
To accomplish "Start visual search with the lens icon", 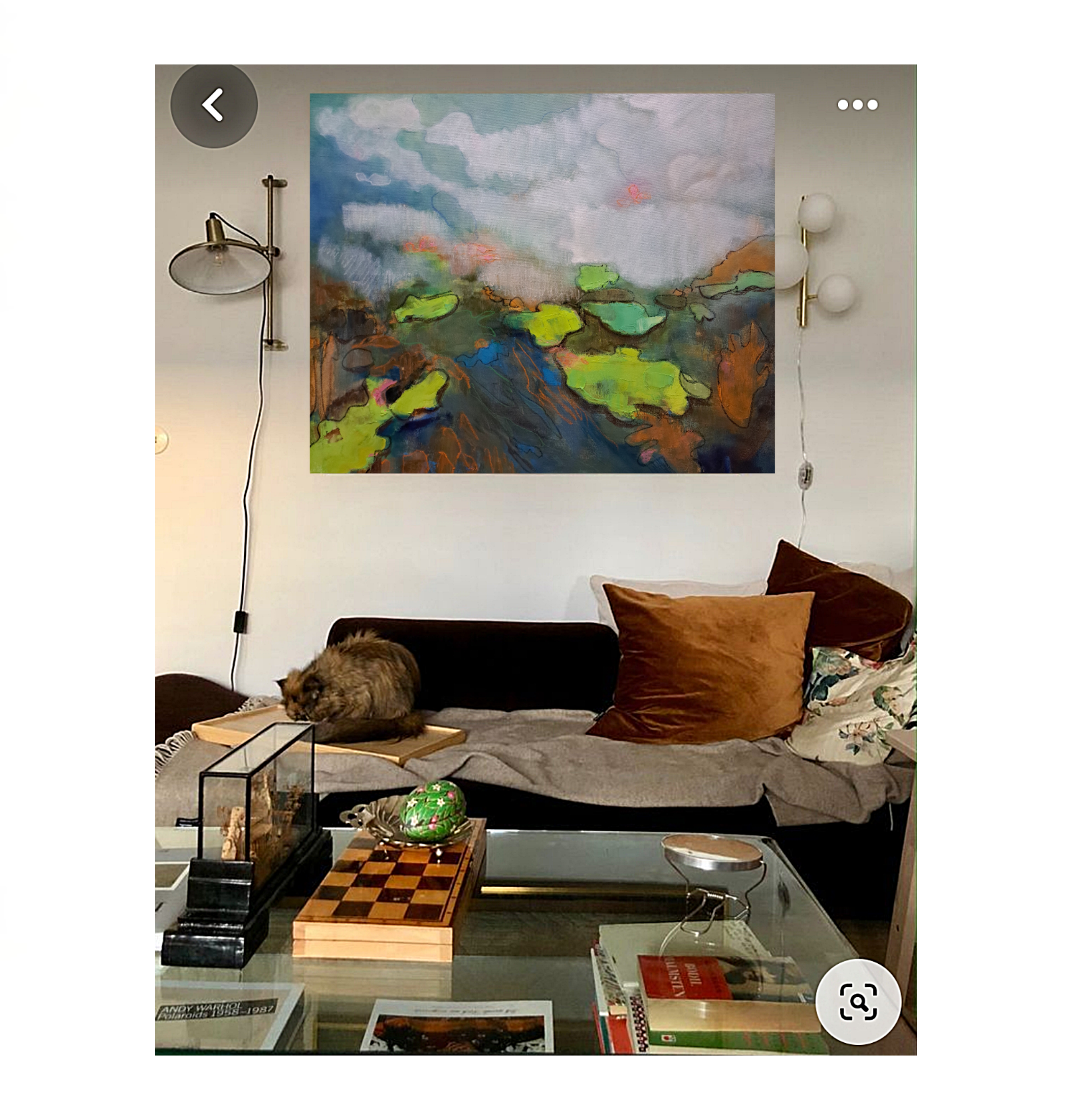I will tap(858, 1002).
